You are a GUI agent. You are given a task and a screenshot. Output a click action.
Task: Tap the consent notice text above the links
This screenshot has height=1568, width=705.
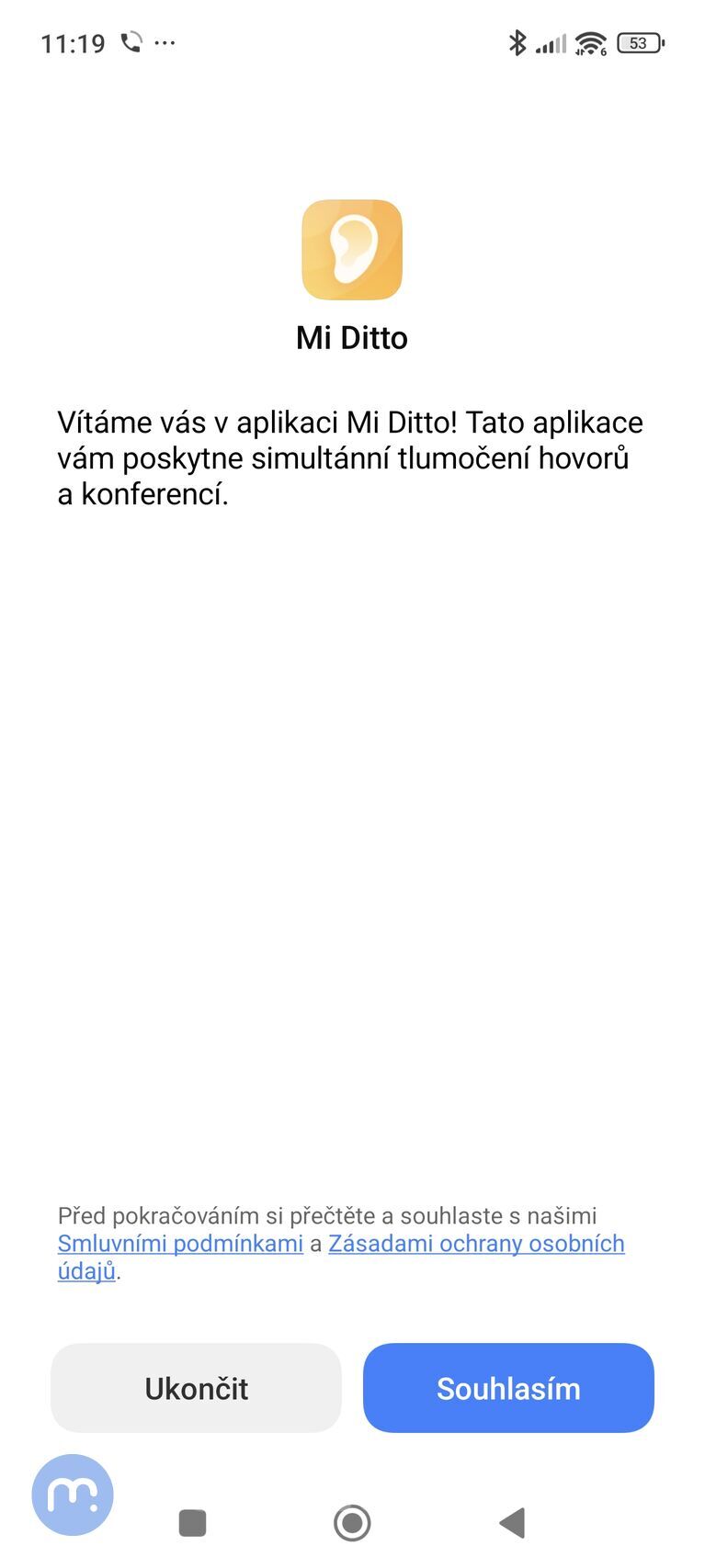[327, 1214]
